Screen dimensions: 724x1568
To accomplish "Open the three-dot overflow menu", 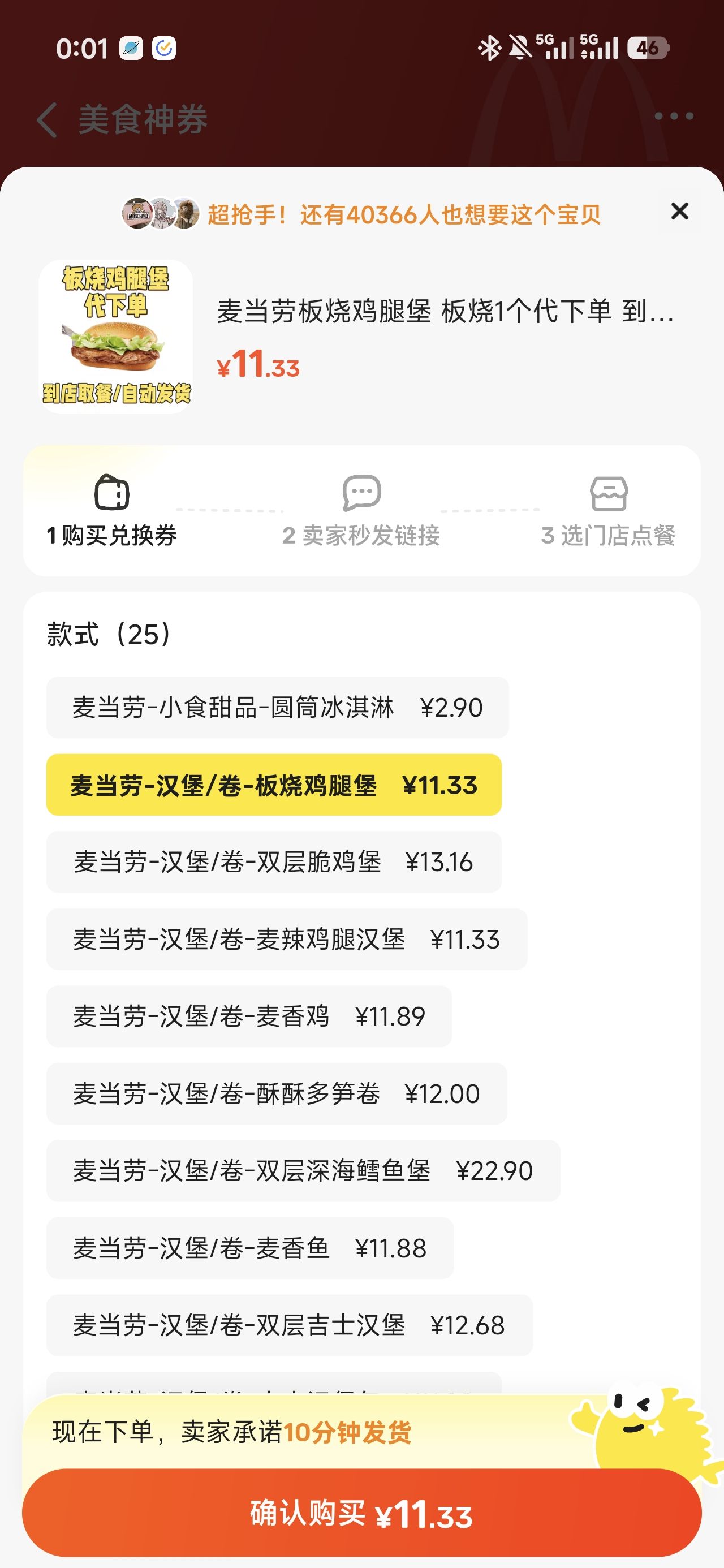I will pos(674,117).
